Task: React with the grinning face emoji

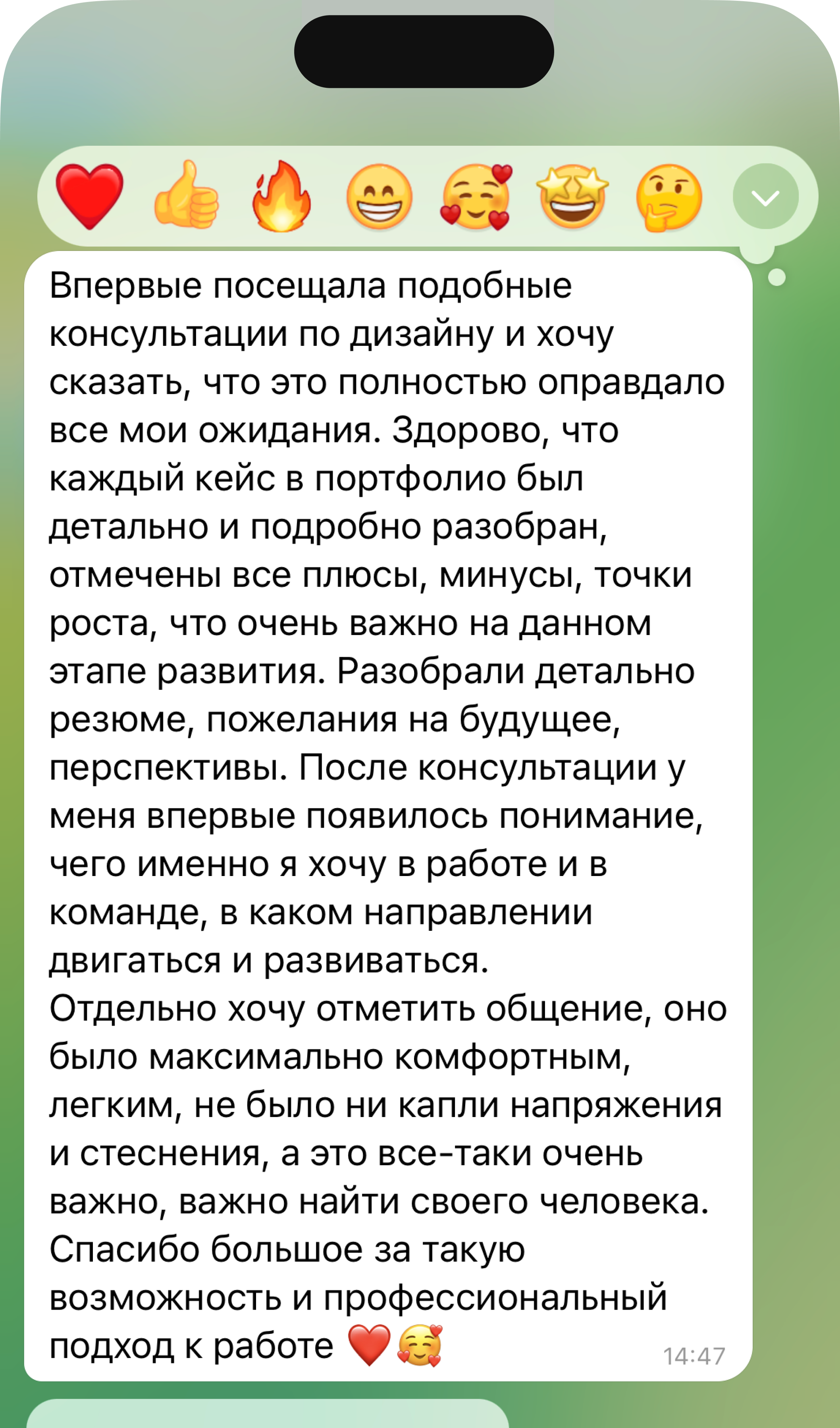Action: coord(379,196)
